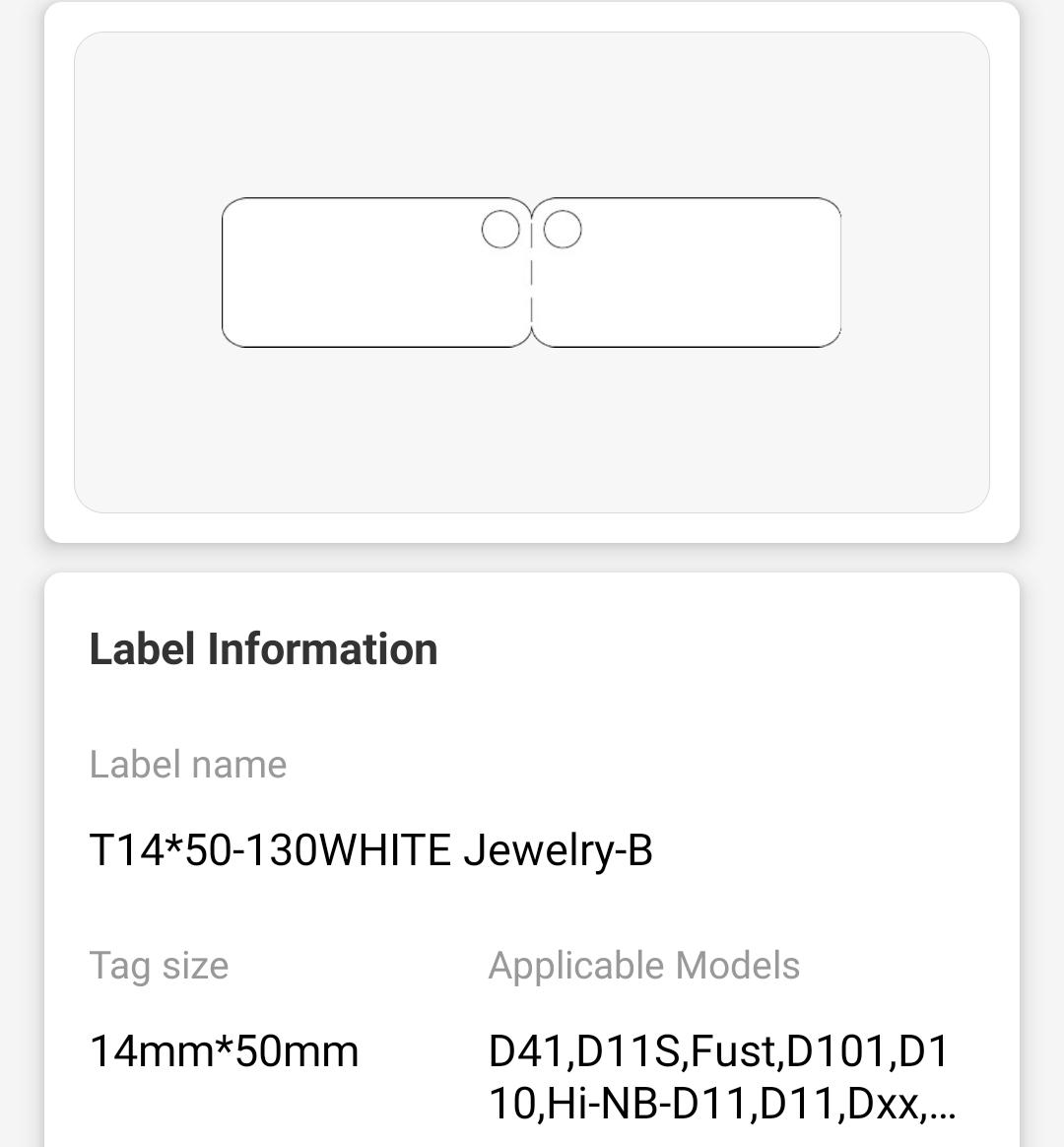Image resolution: width=1064 pixels, height=1147 pixels.
Task: Click the Label Information heading
Action: (x=262, y=648)
